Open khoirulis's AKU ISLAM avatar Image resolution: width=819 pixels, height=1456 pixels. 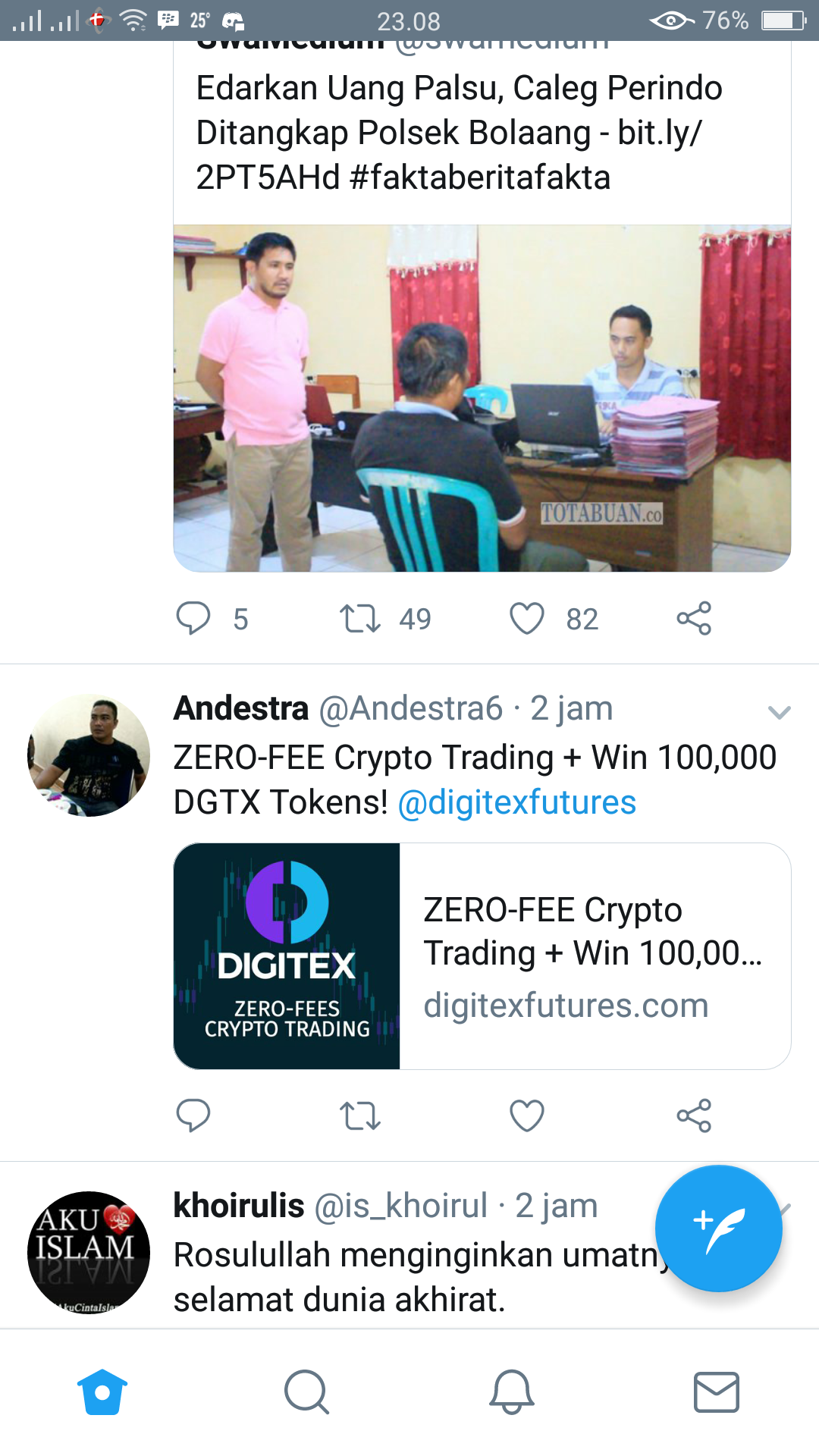pos(87,1251)
